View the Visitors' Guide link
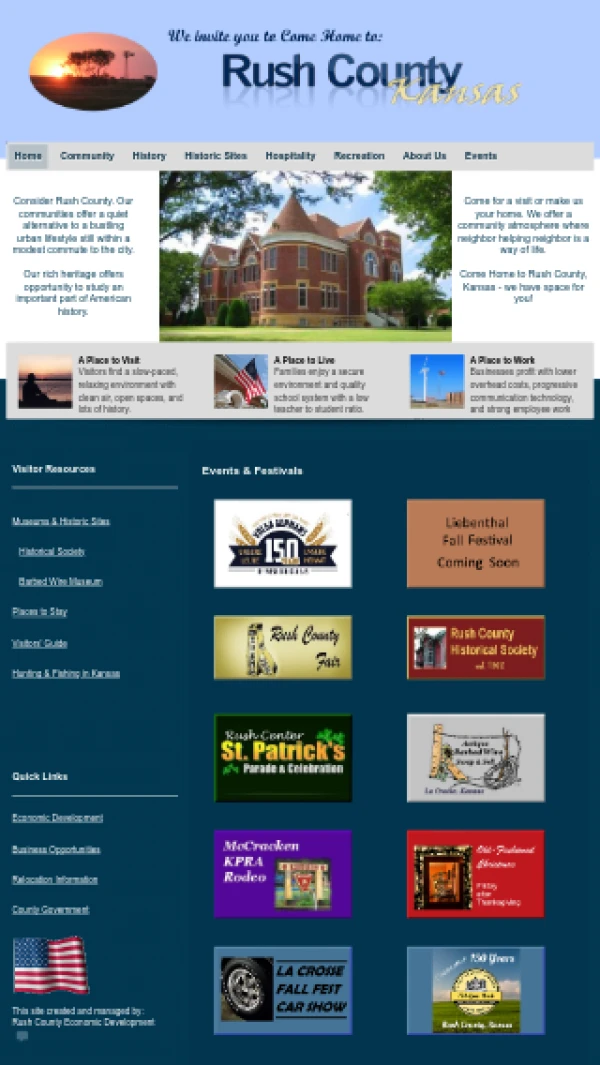The width and height of the screenshot is (600, 1065). pyautogui.click(x=40, y=643)
